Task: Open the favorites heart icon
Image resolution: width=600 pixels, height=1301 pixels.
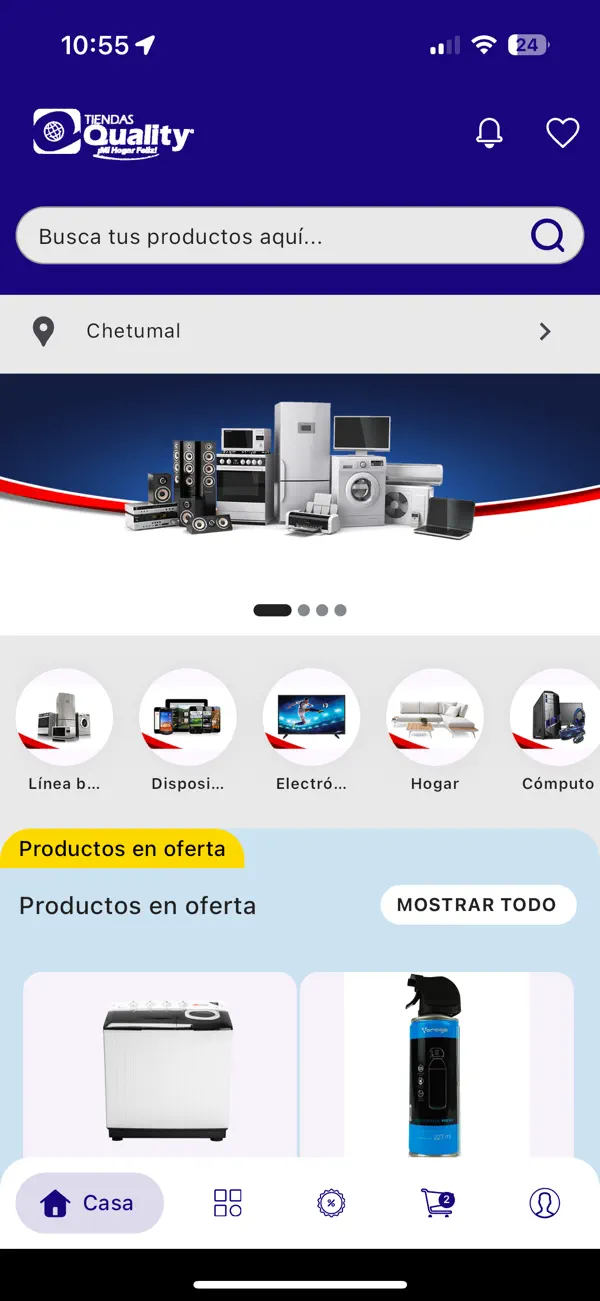Action: tap(562, 133)
